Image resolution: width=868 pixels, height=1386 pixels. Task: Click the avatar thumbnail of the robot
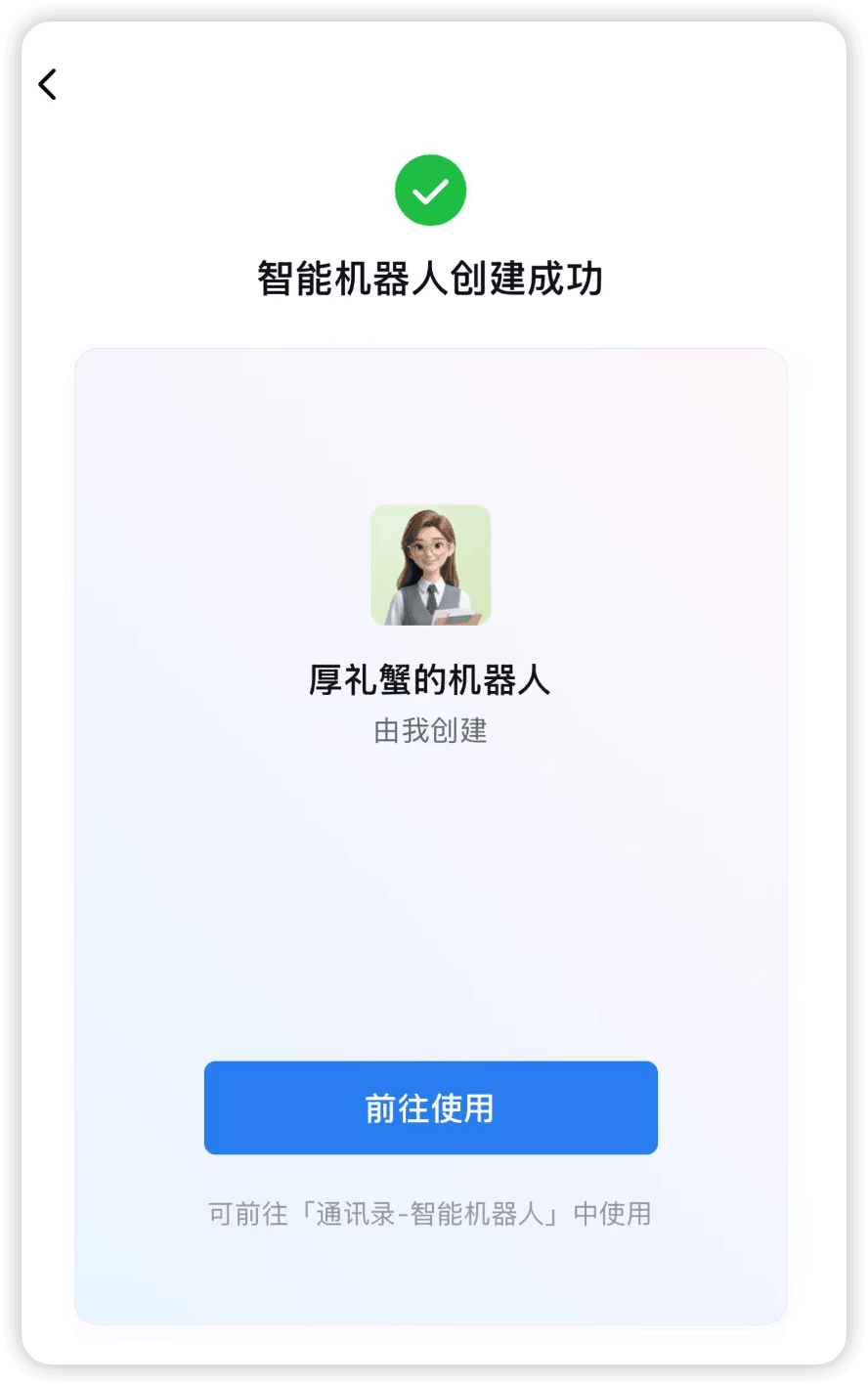coord(431,565)
